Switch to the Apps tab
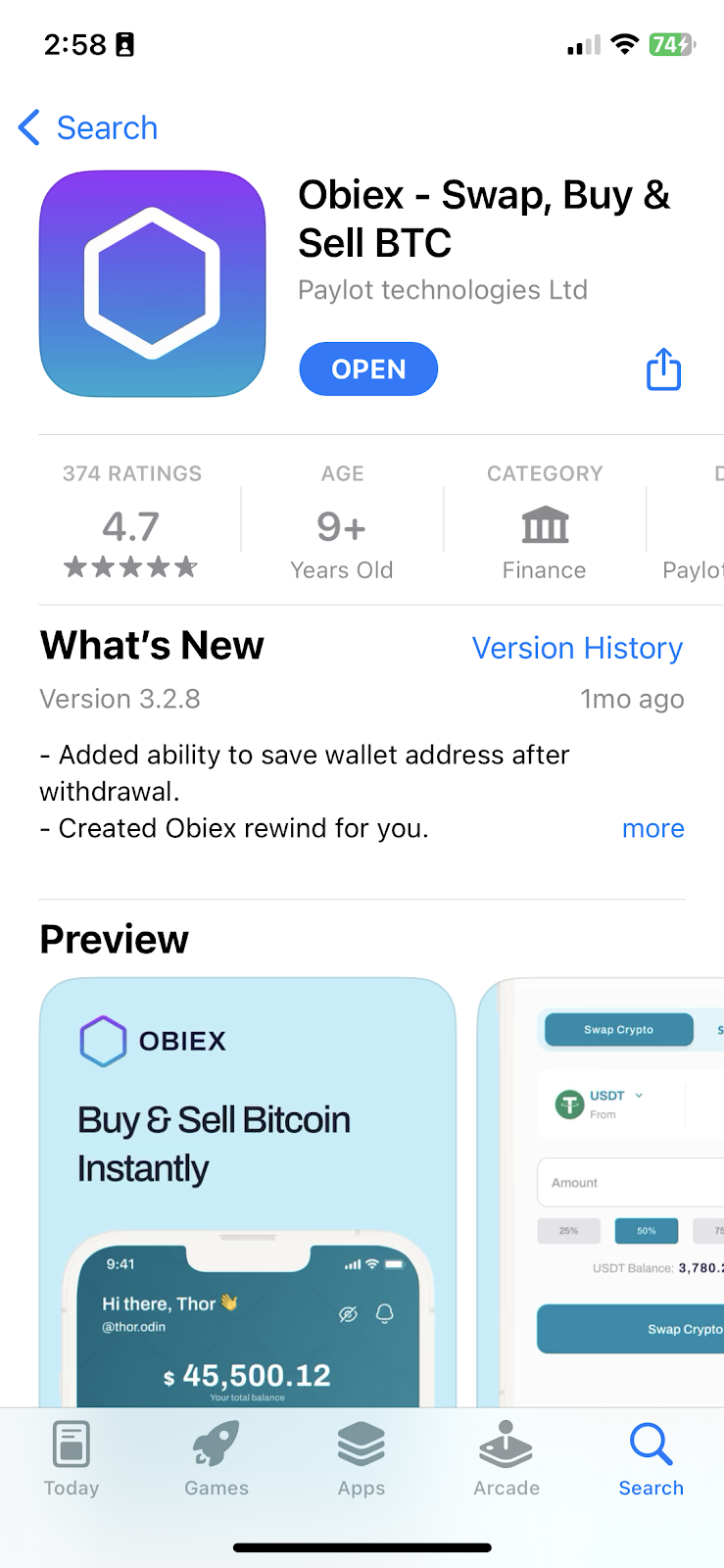The image size is (724, 1568). click(x=362, y=1459)
